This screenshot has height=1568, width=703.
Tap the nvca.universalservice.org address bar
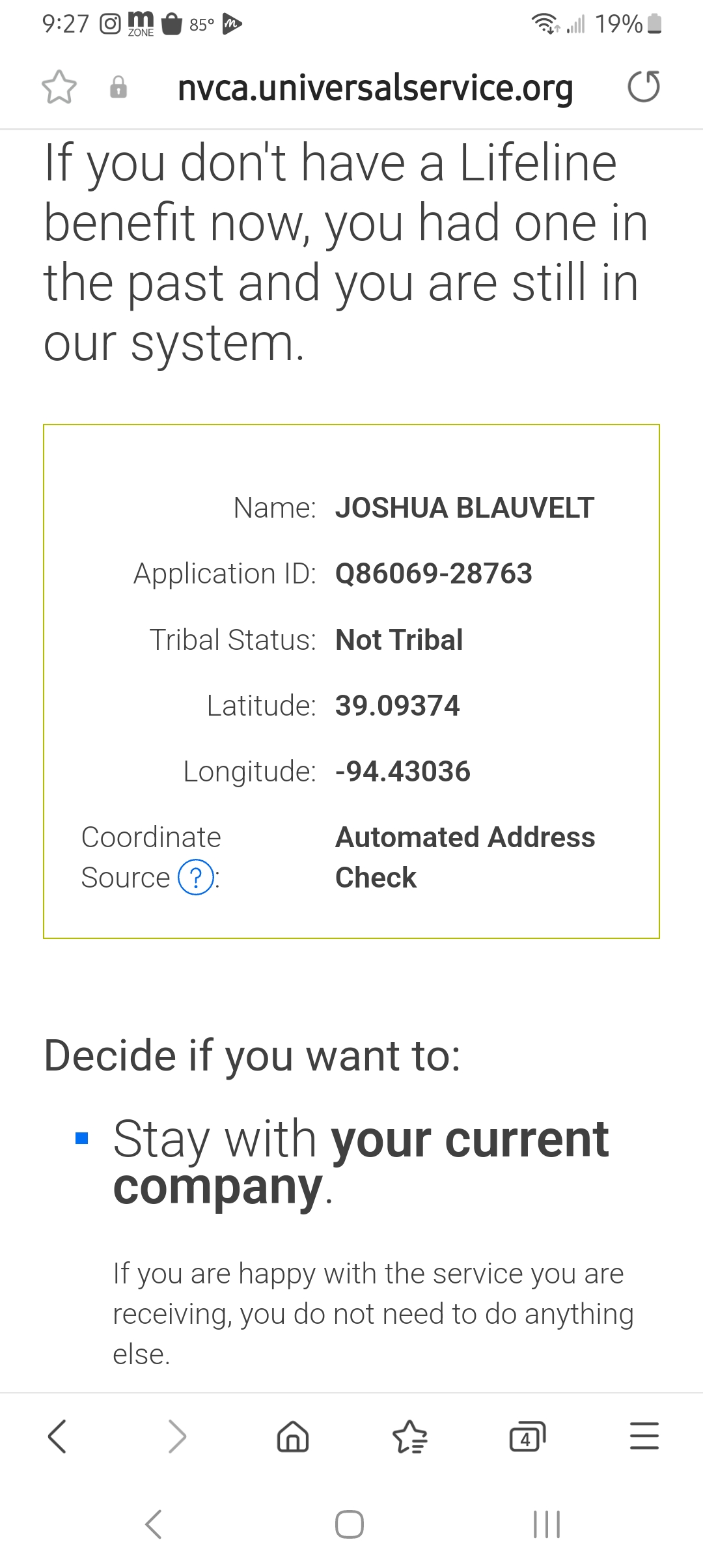tap(376, 88)
